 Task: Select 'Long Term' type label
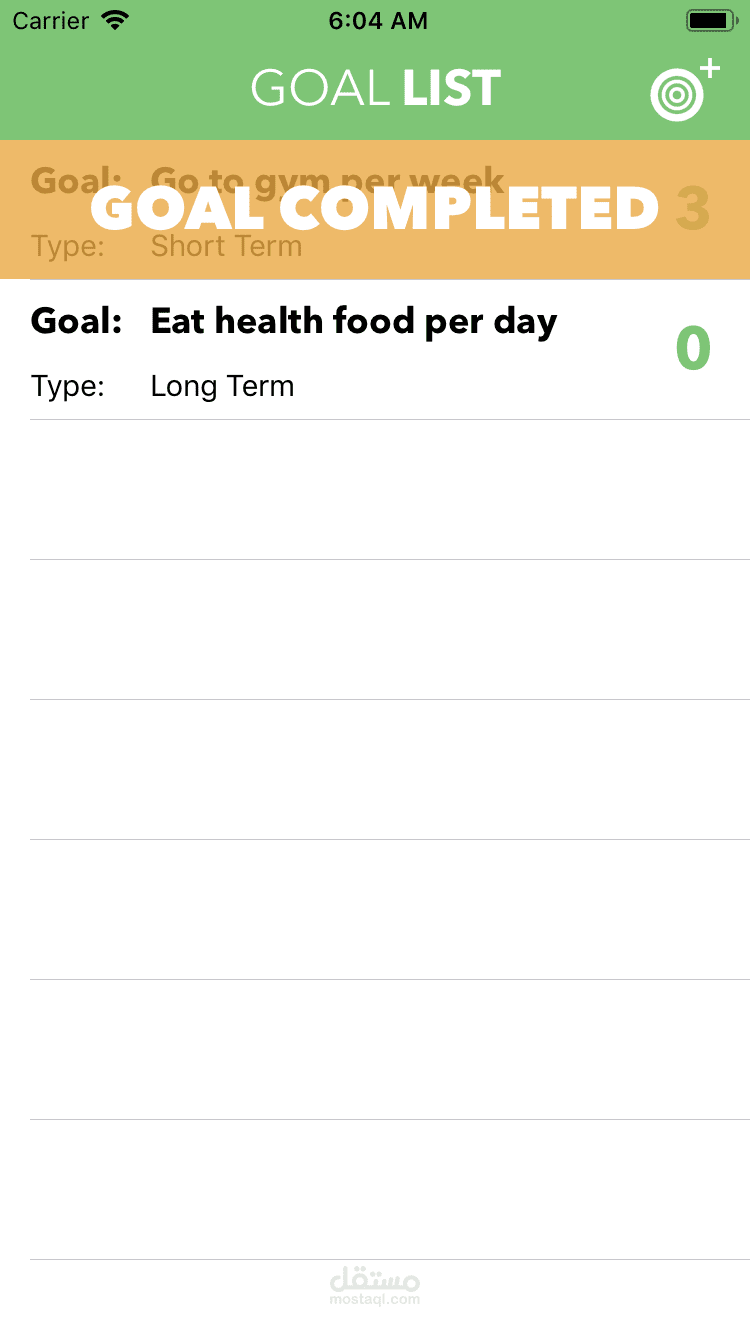[x=222, y=386]
